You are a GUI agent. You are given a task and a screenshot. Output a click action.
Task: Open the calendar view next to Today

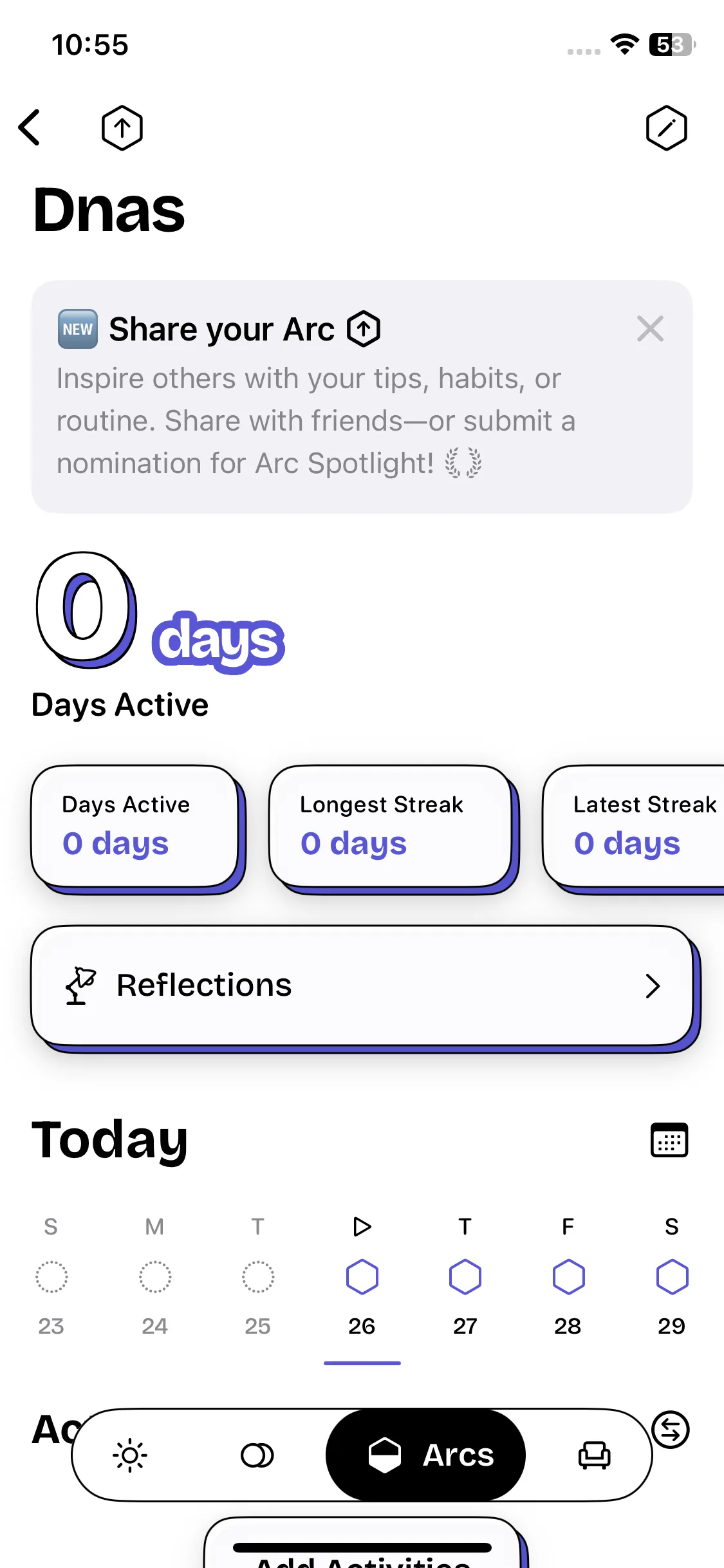pos(669,1140)
